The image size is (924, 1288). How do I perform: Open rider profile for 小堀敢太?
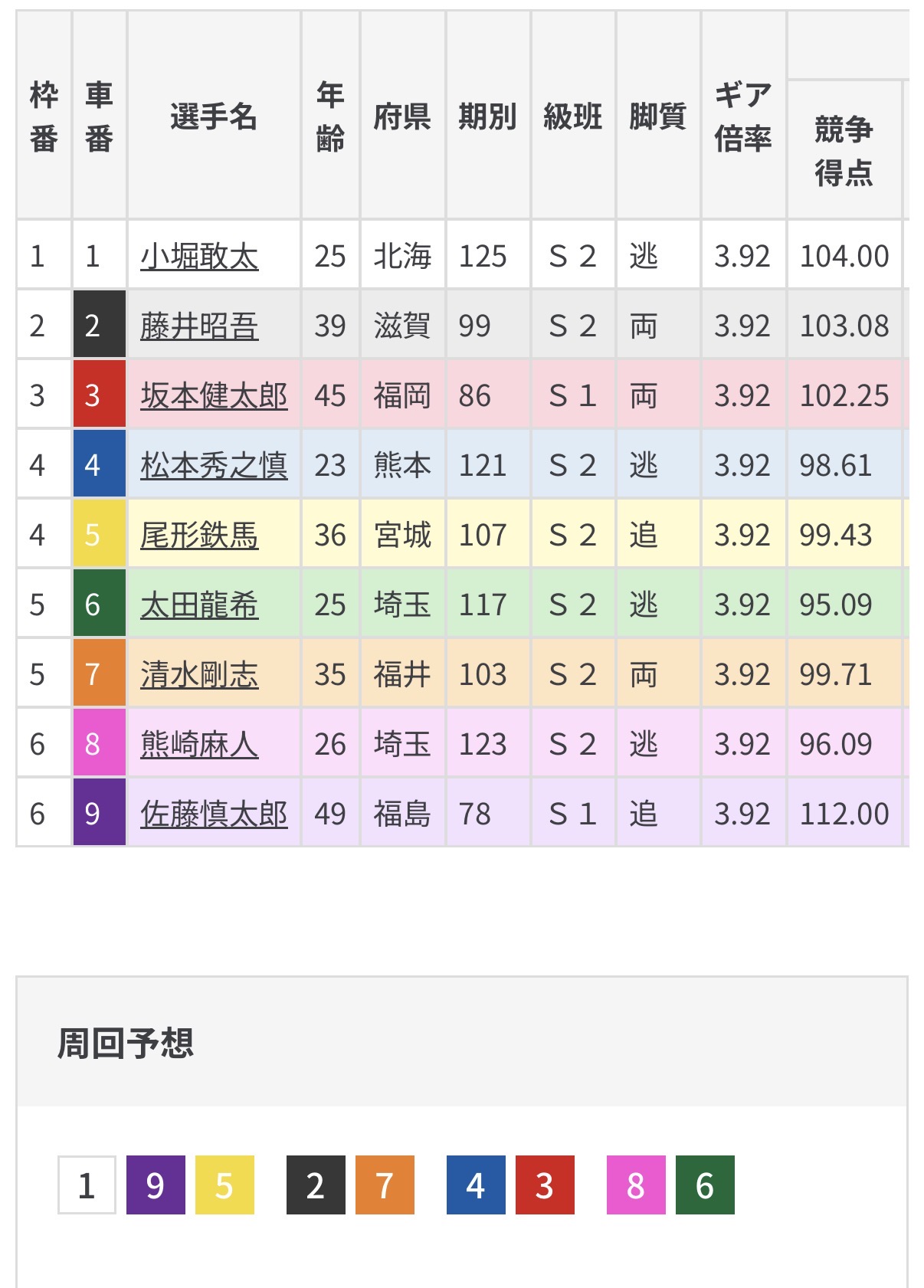pyautogui.click(x=199, y=256)
